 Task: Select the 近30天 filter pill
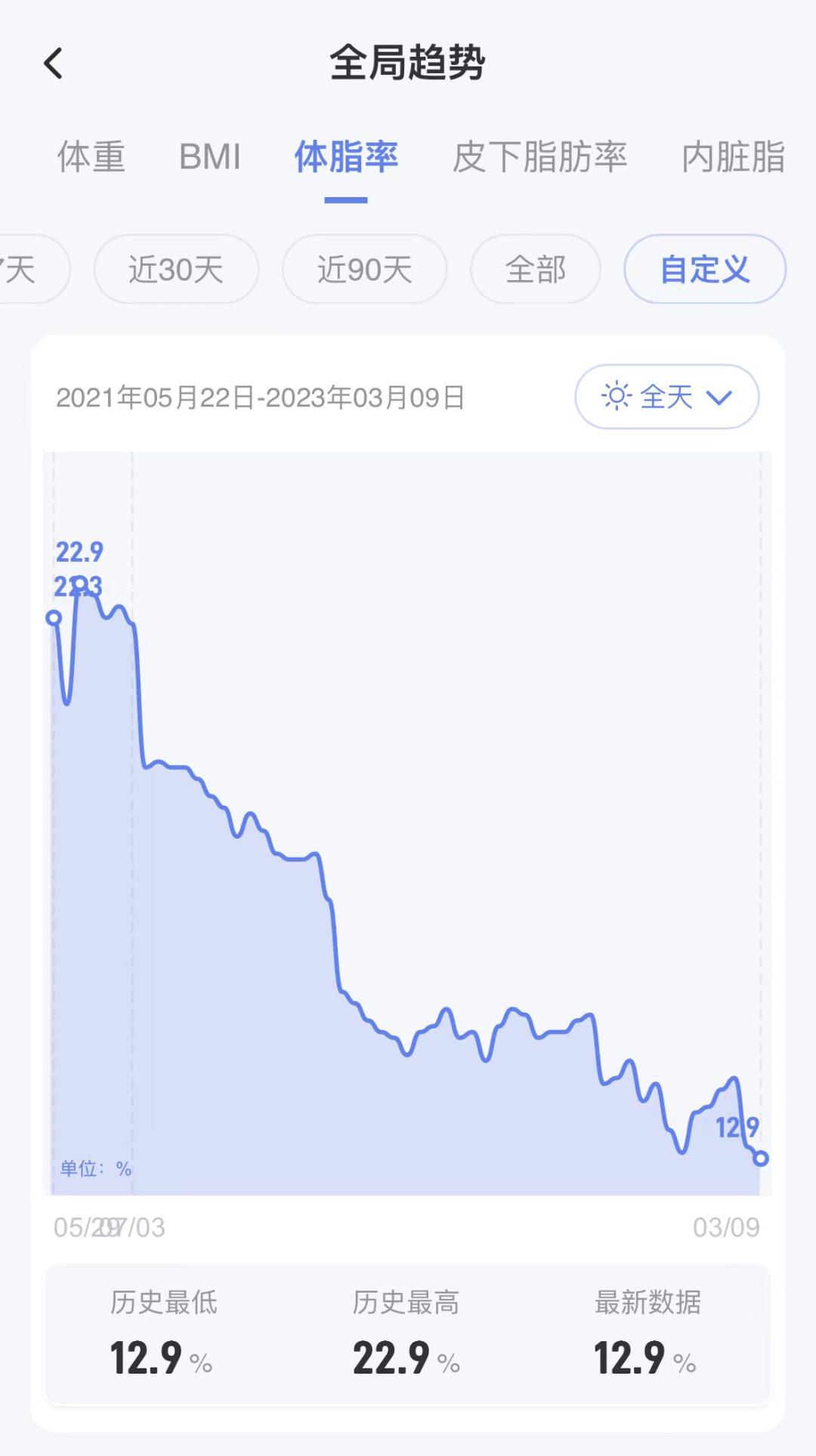(175, 270)
